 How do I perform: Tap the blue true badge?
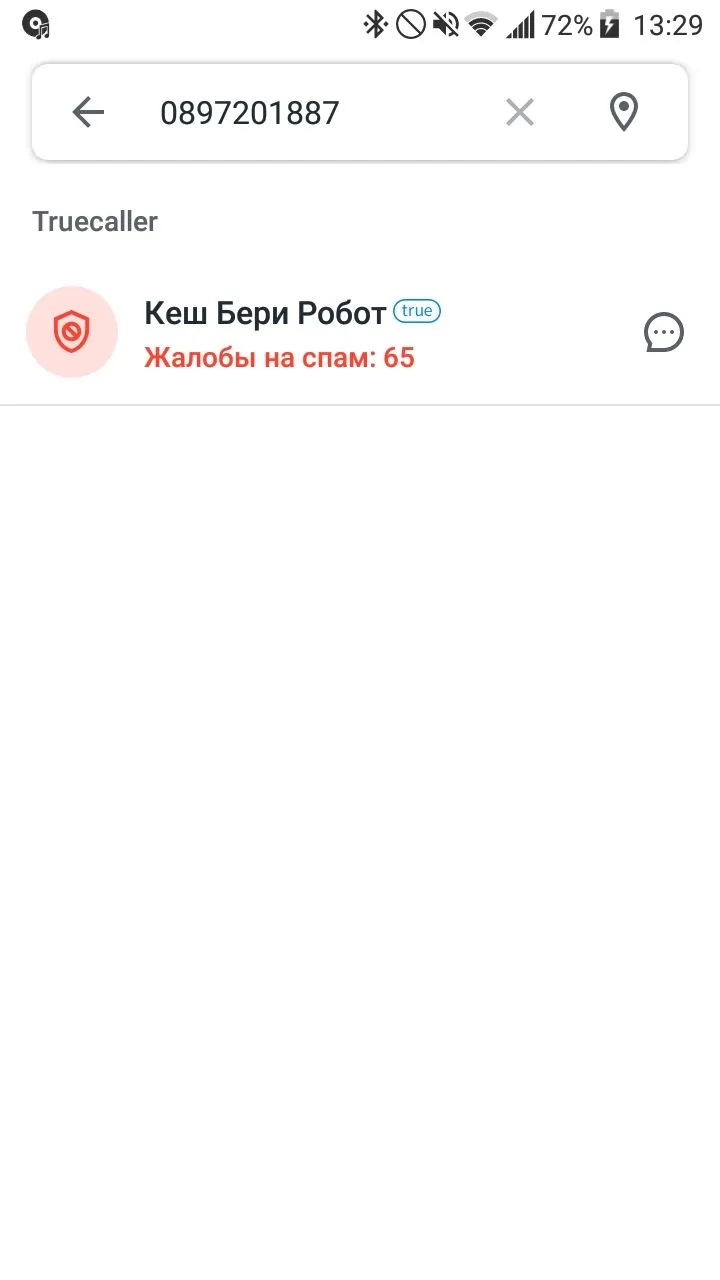[416, 311]
